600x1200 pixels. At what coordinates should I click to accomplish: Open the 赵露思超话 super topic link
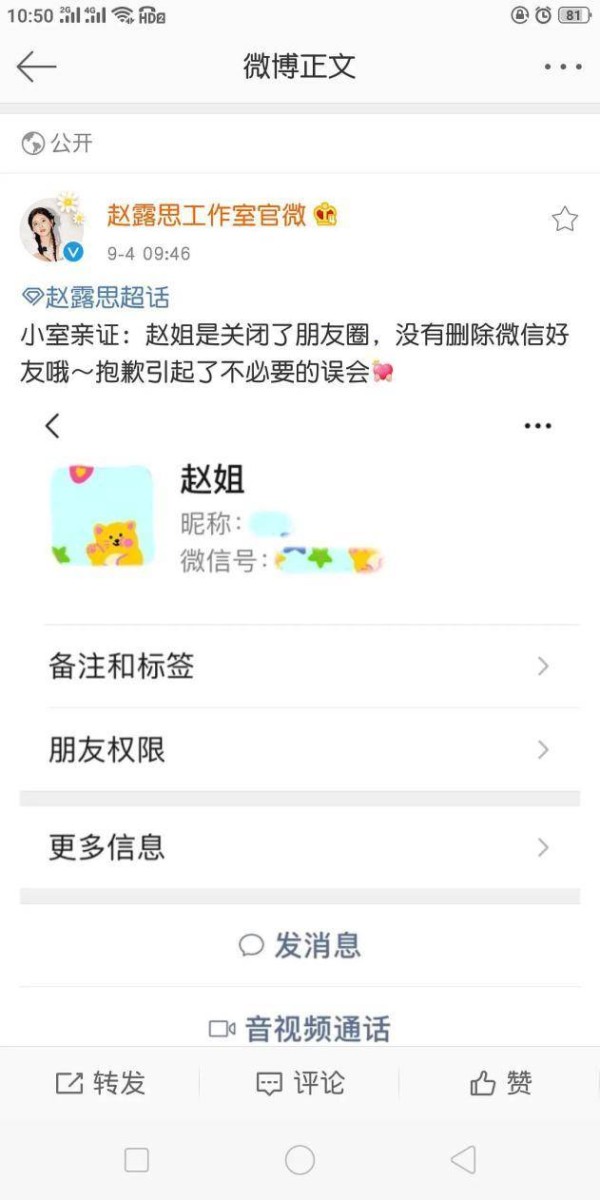pos(96,297)
